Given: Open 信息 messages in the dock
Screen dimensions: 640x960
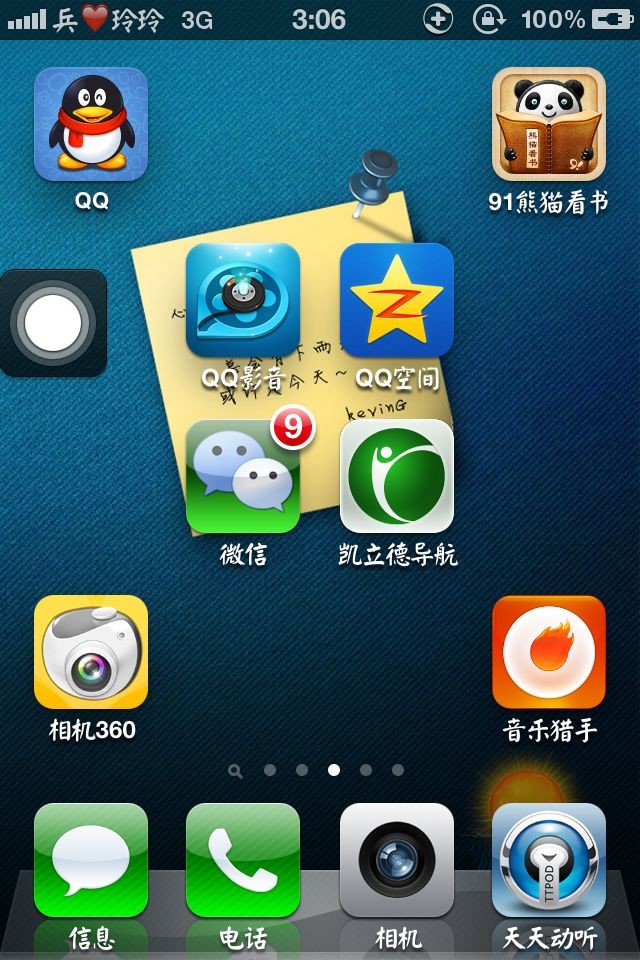Looking at the screenshot, I should click(91, 860).
